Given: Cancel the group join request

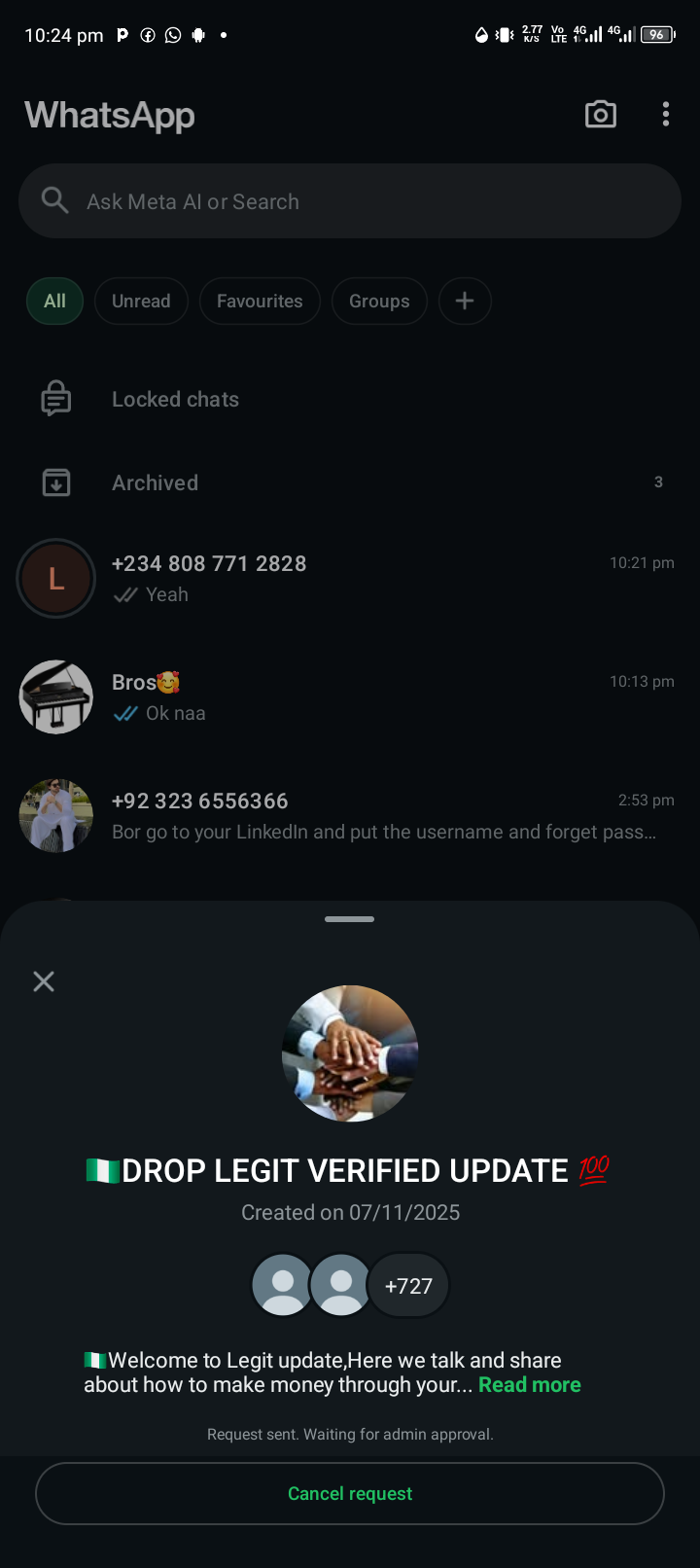Looking at the screenshot, I should 350,1493.
